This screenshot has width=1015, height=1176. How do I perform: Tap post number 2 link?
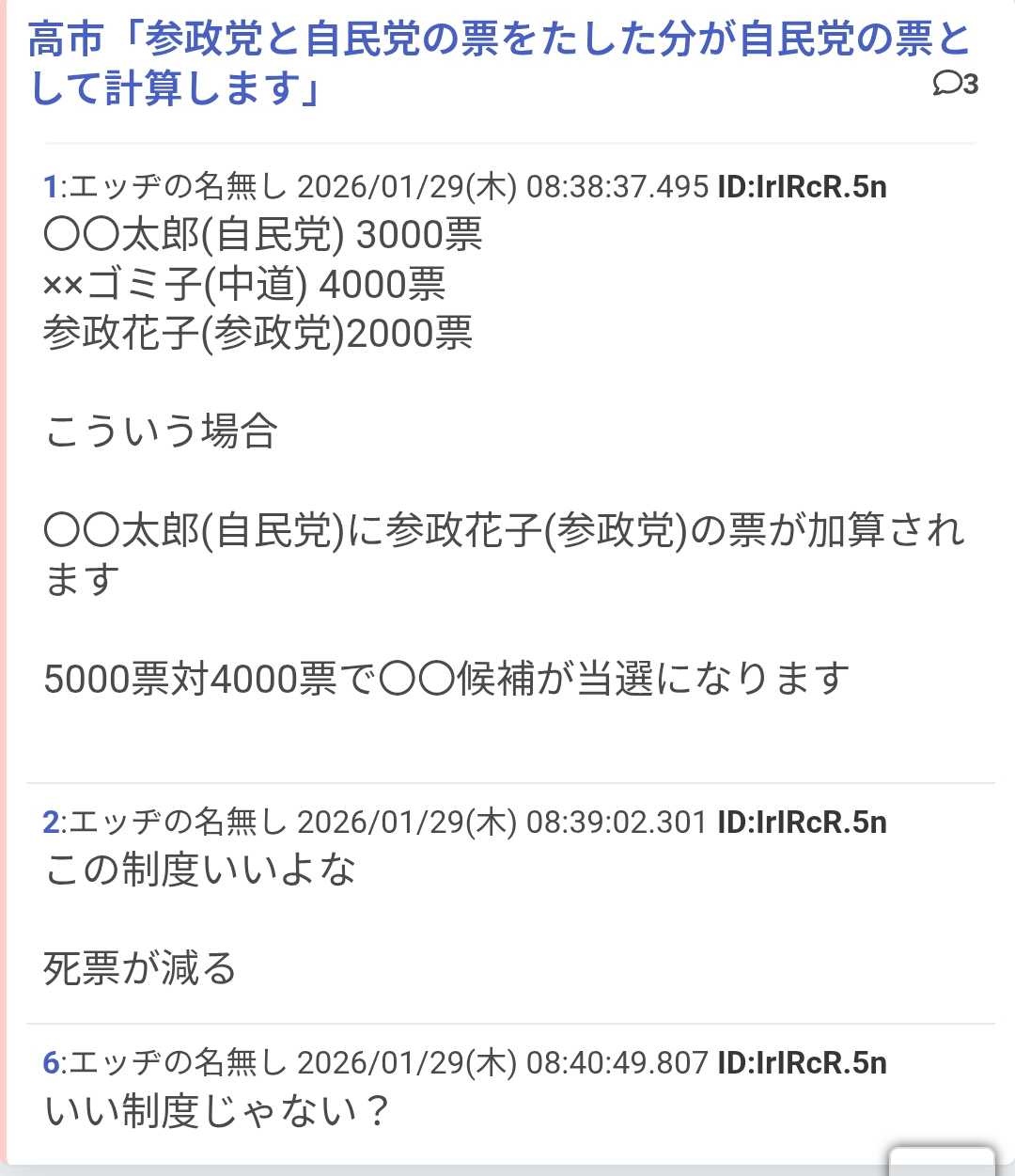[x=51, y=823]
